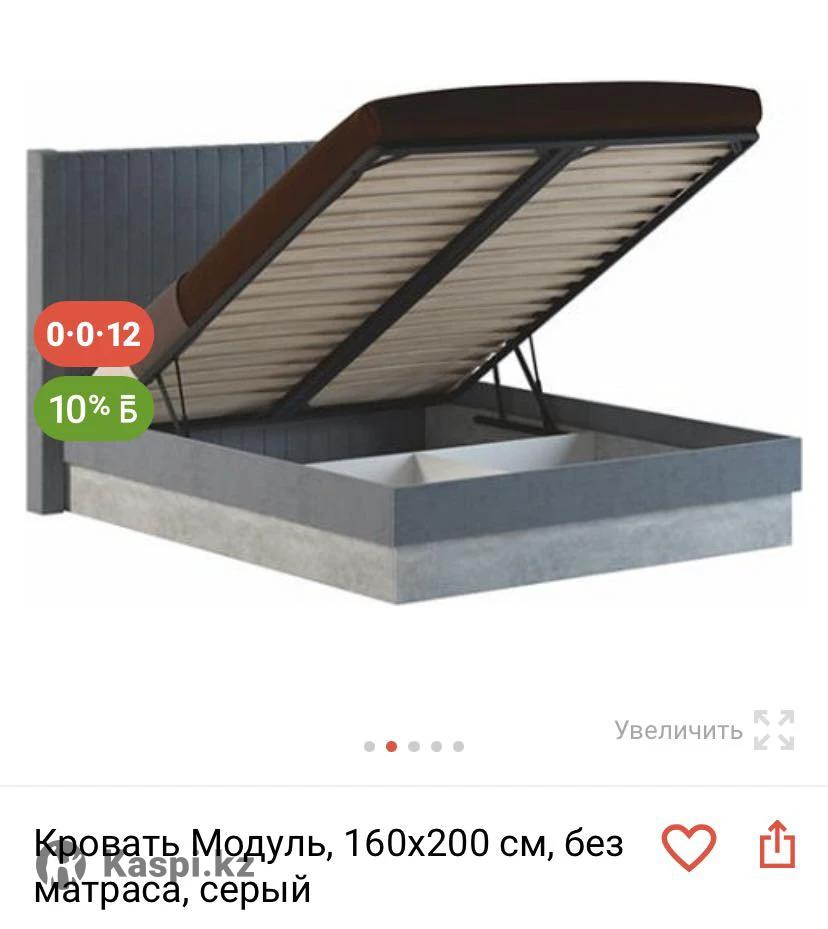
Task: Share this product listing
Action: pos(777,846)
